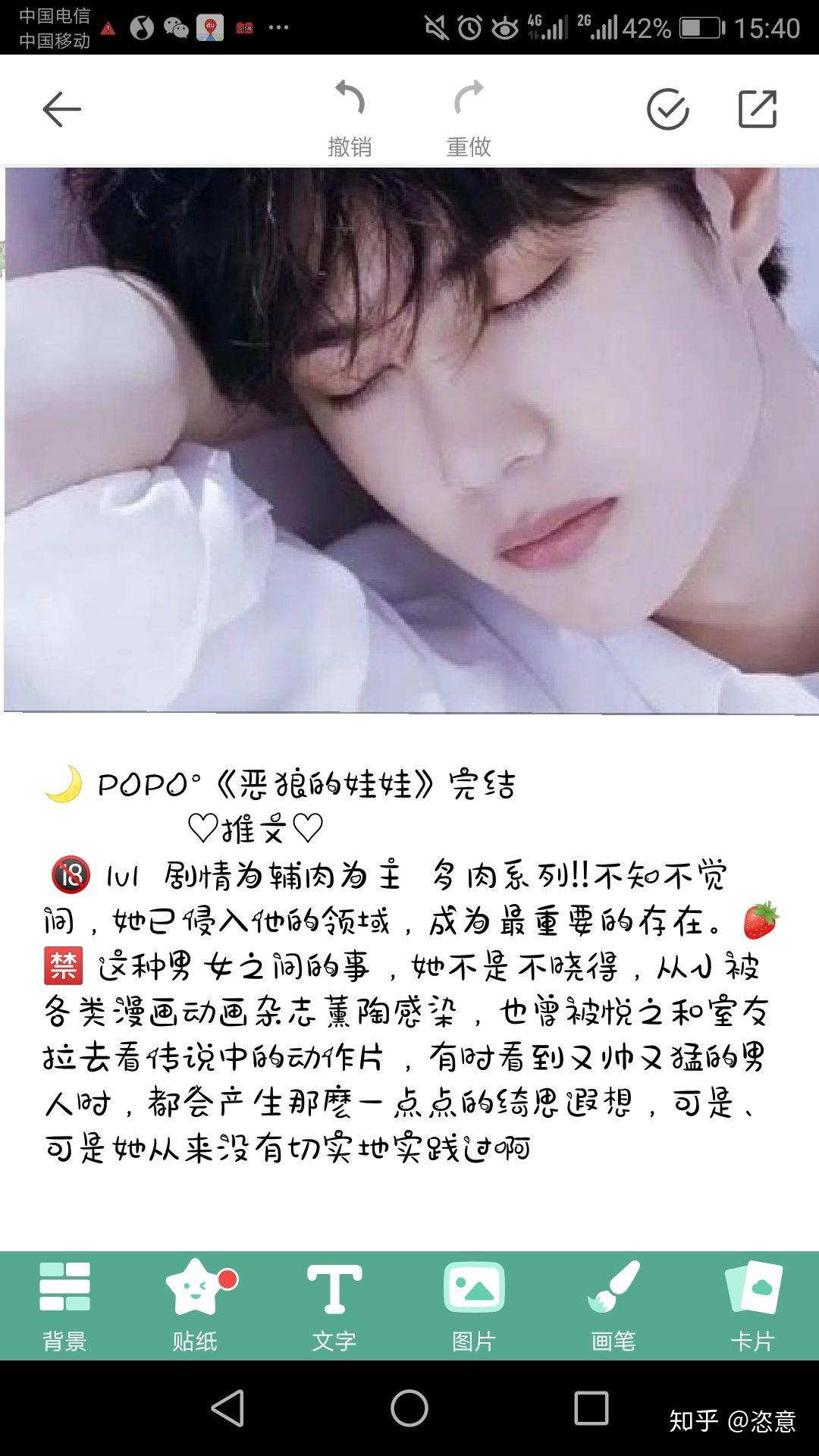The height and width of the screenshot is (1456, 819).
Task: Open the 背景 background tool
Action: click(x=64, y=1307)
